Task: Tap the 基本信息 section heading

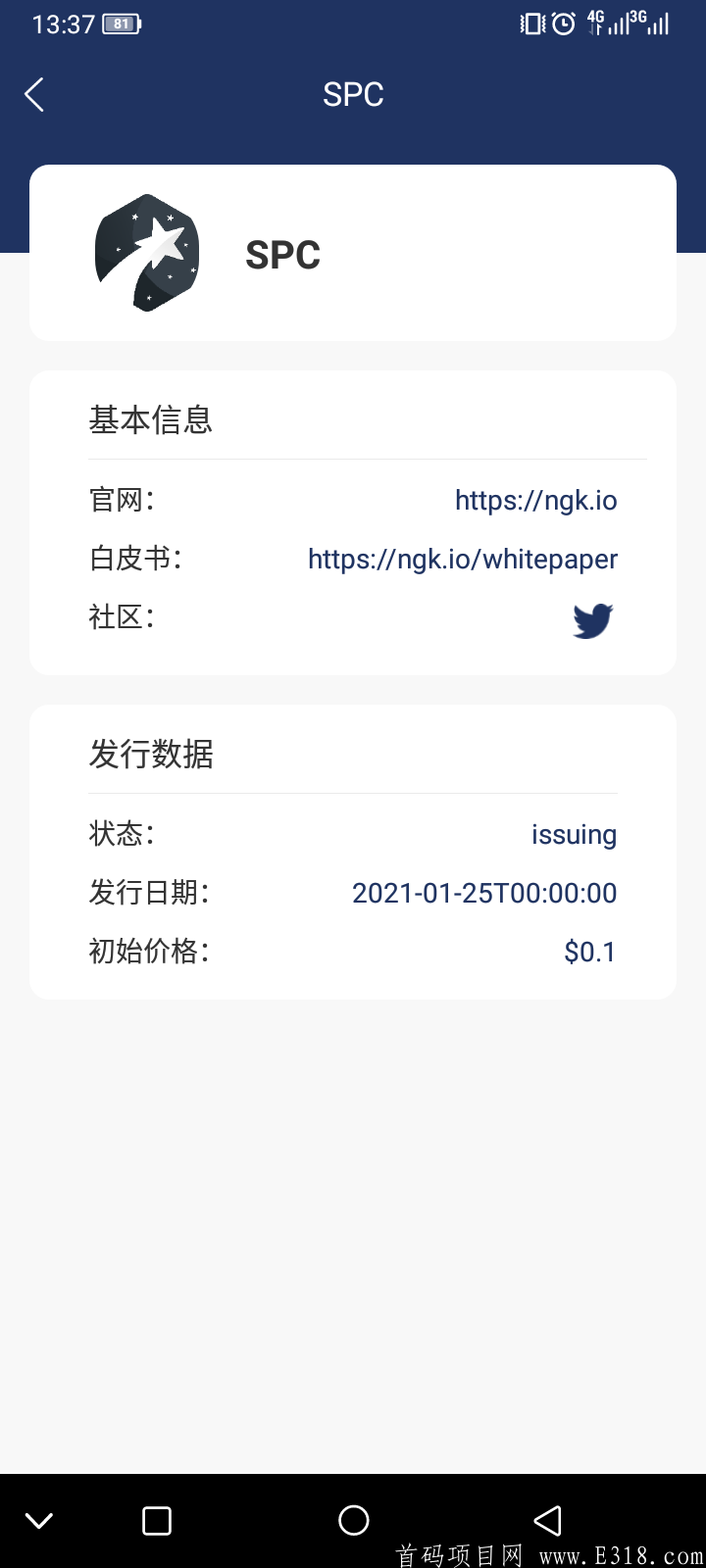Action: [x=151, y=418]
